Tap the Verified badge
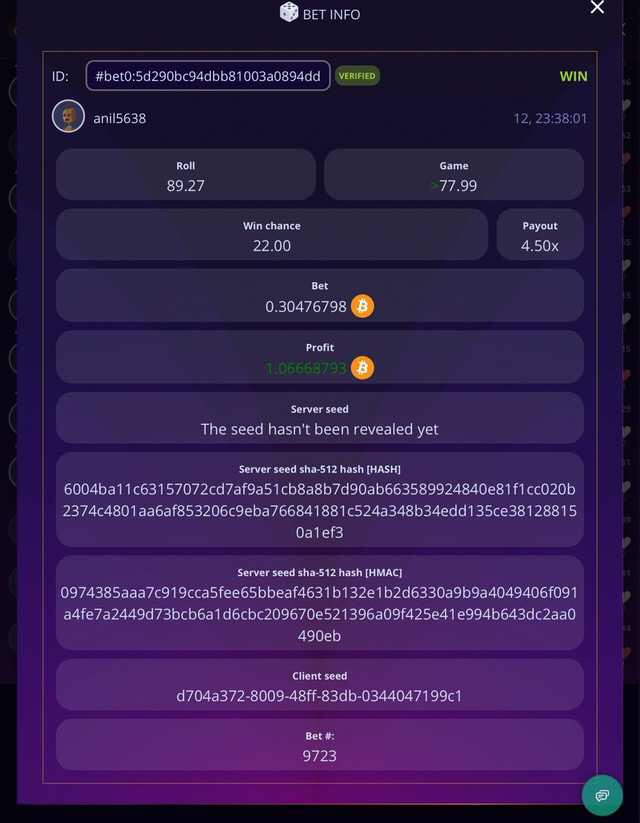This screenshot has width=640, height=823. pyautogui.click(x=357, y=76)
